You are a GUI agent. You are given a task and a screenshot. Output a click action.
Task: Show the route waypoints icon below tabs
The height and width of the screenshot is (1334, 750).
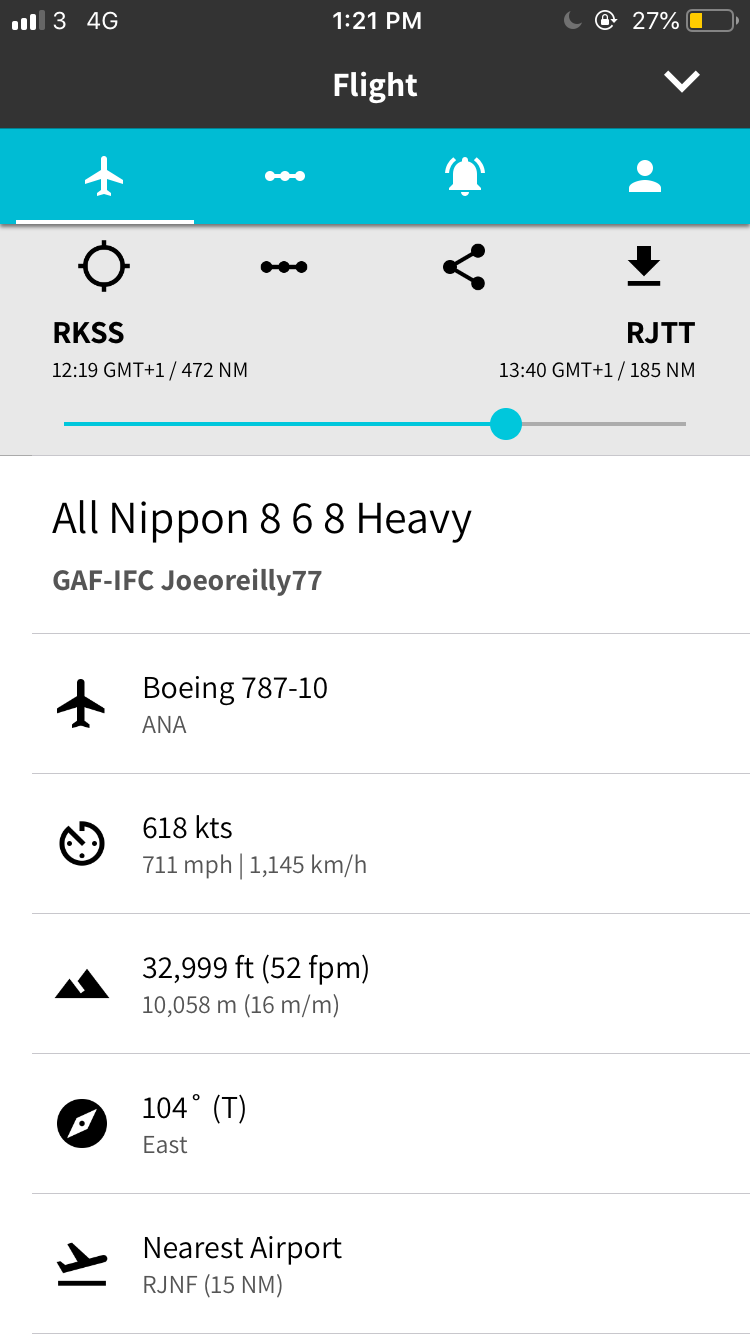(x=284, y=267)
